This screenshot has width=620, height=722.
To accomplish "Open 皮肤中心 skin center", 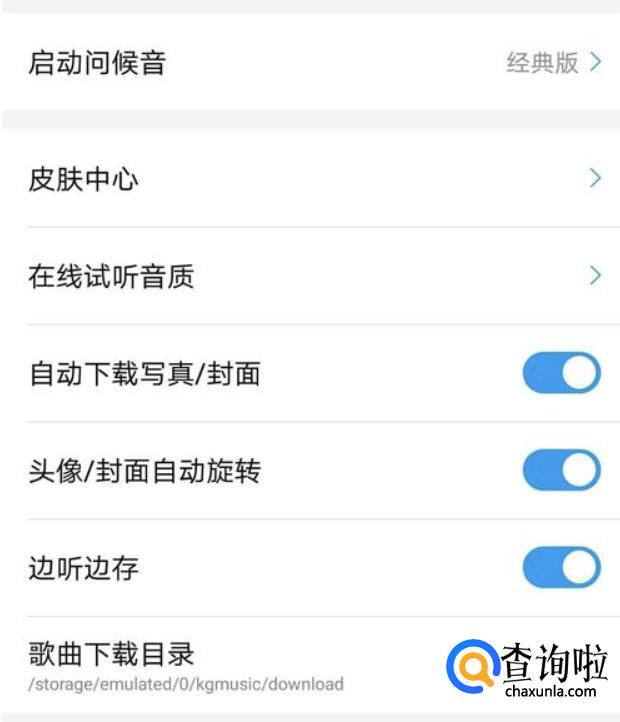I will coord(310,180).
